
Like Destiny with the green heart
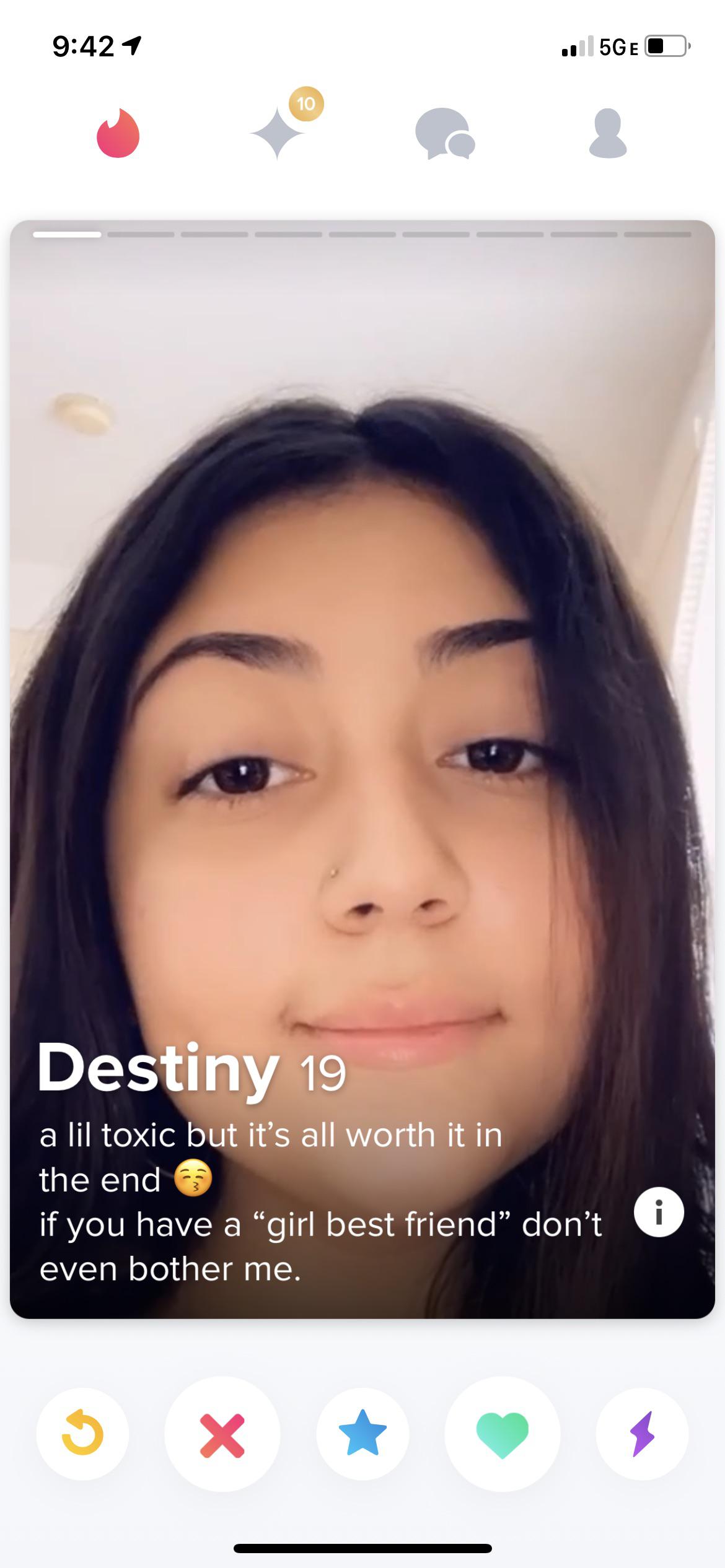pos(503,1434)
